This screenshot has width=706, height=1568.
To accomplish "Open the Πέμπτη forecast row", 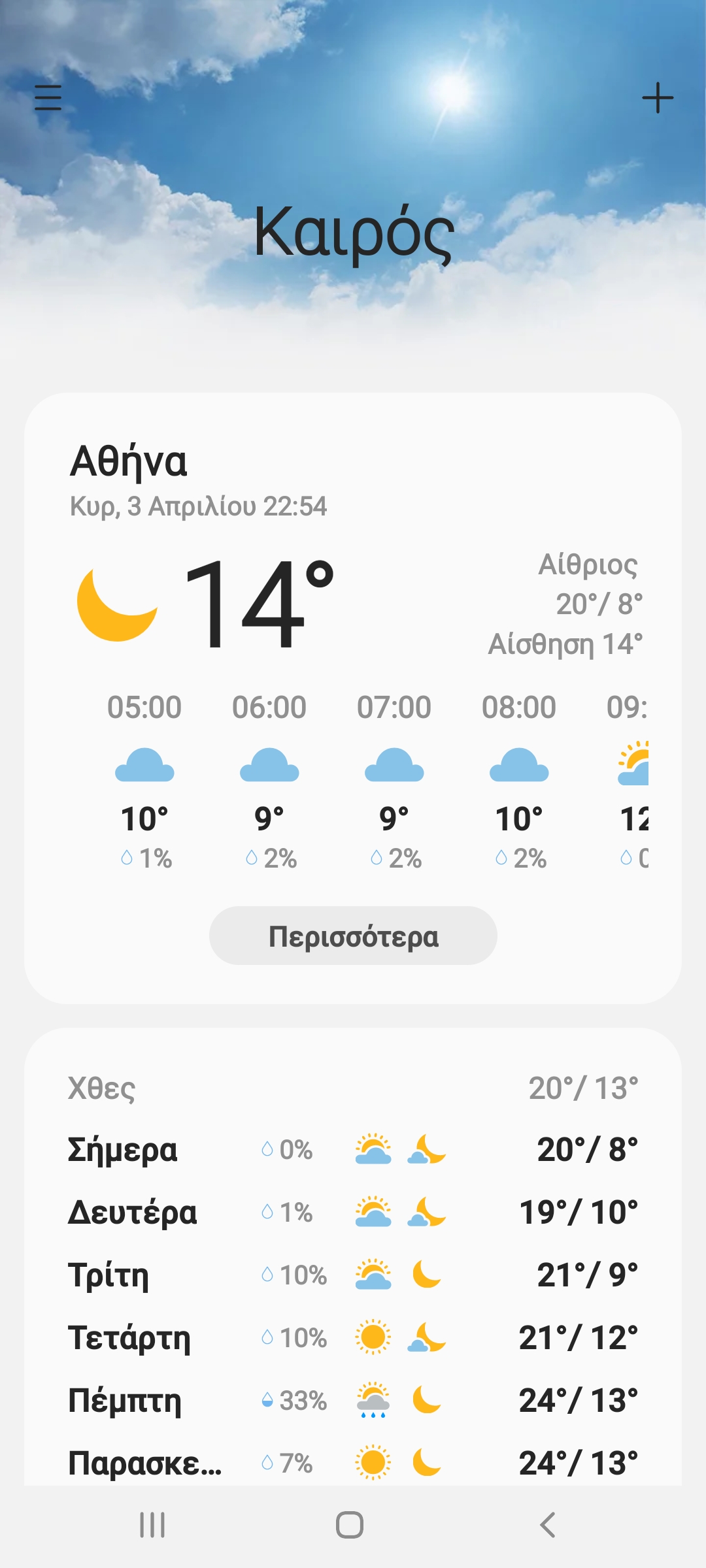I will pyautogui.click(x=353, y=1401).
